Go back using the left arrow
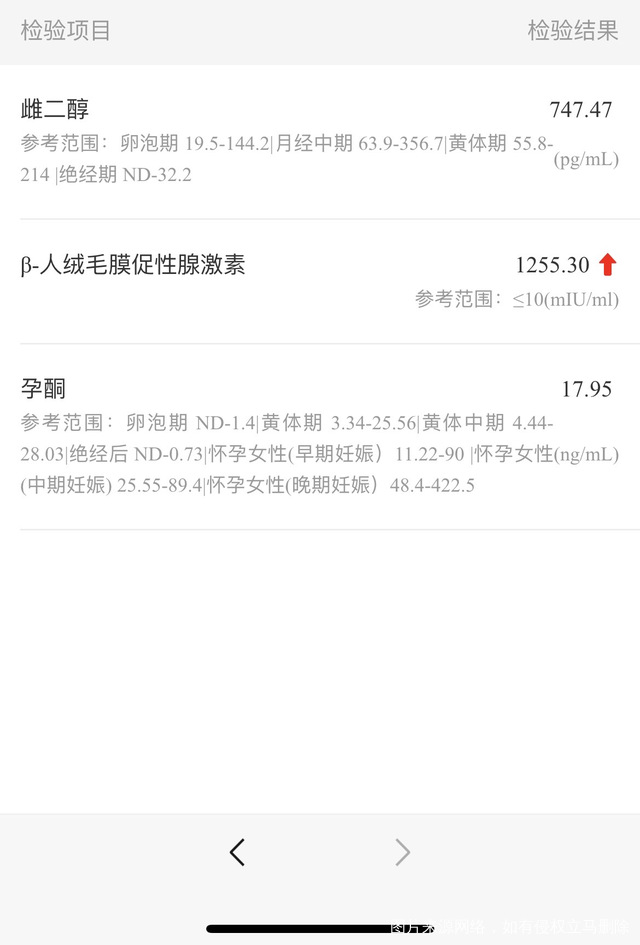The width and height of the screenshot is (640, 945). 237,852
